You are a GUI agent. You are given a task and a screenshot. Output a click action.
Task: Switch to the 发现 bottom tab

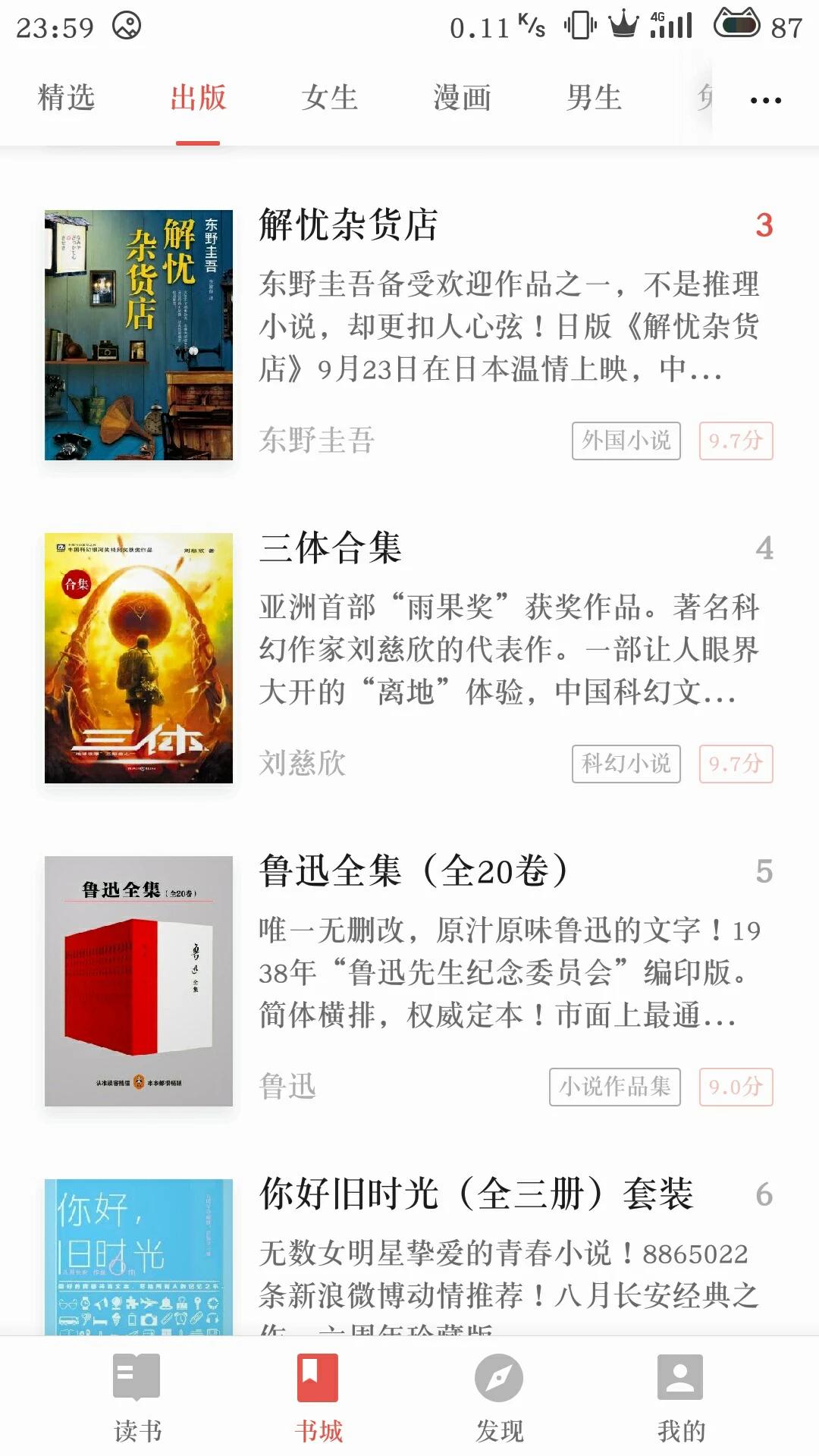click(499, 1398)
